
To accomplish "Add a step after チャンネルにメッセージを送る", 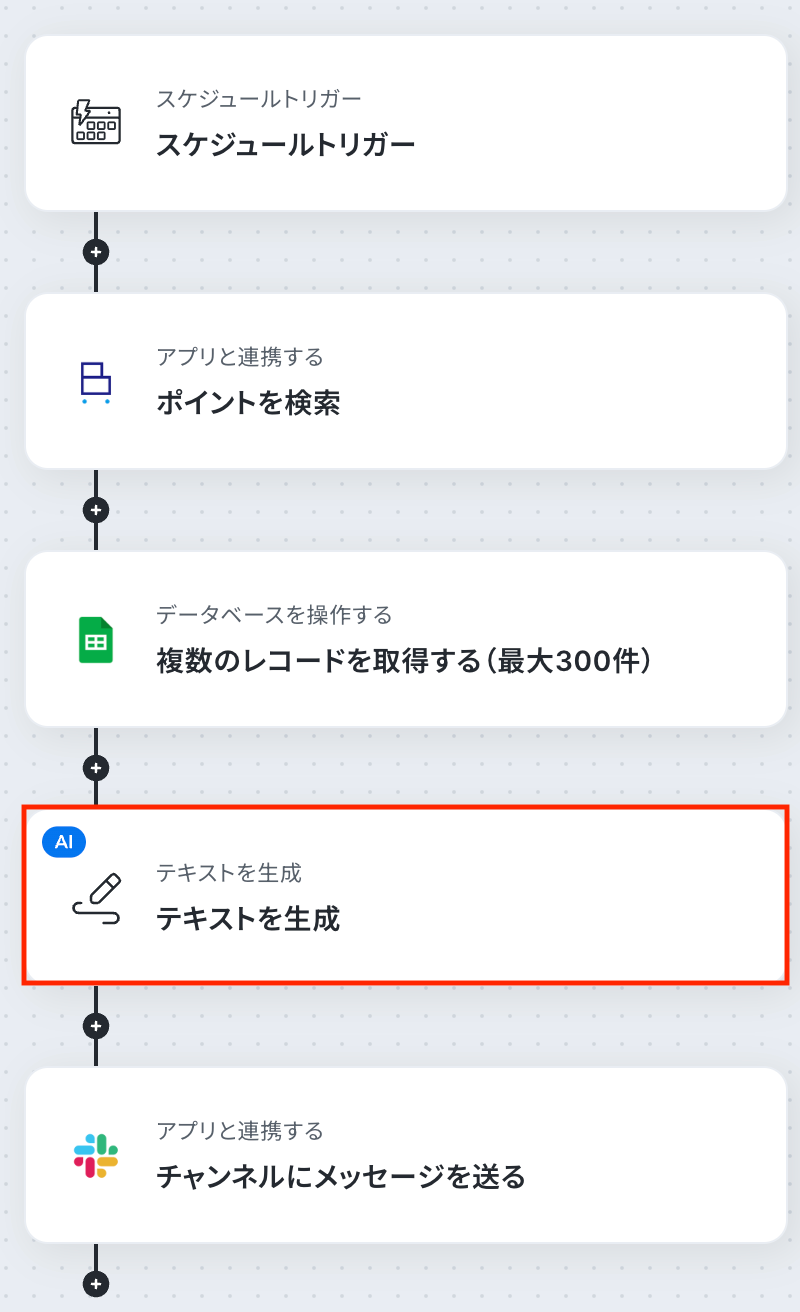I will click(96, 1284).
